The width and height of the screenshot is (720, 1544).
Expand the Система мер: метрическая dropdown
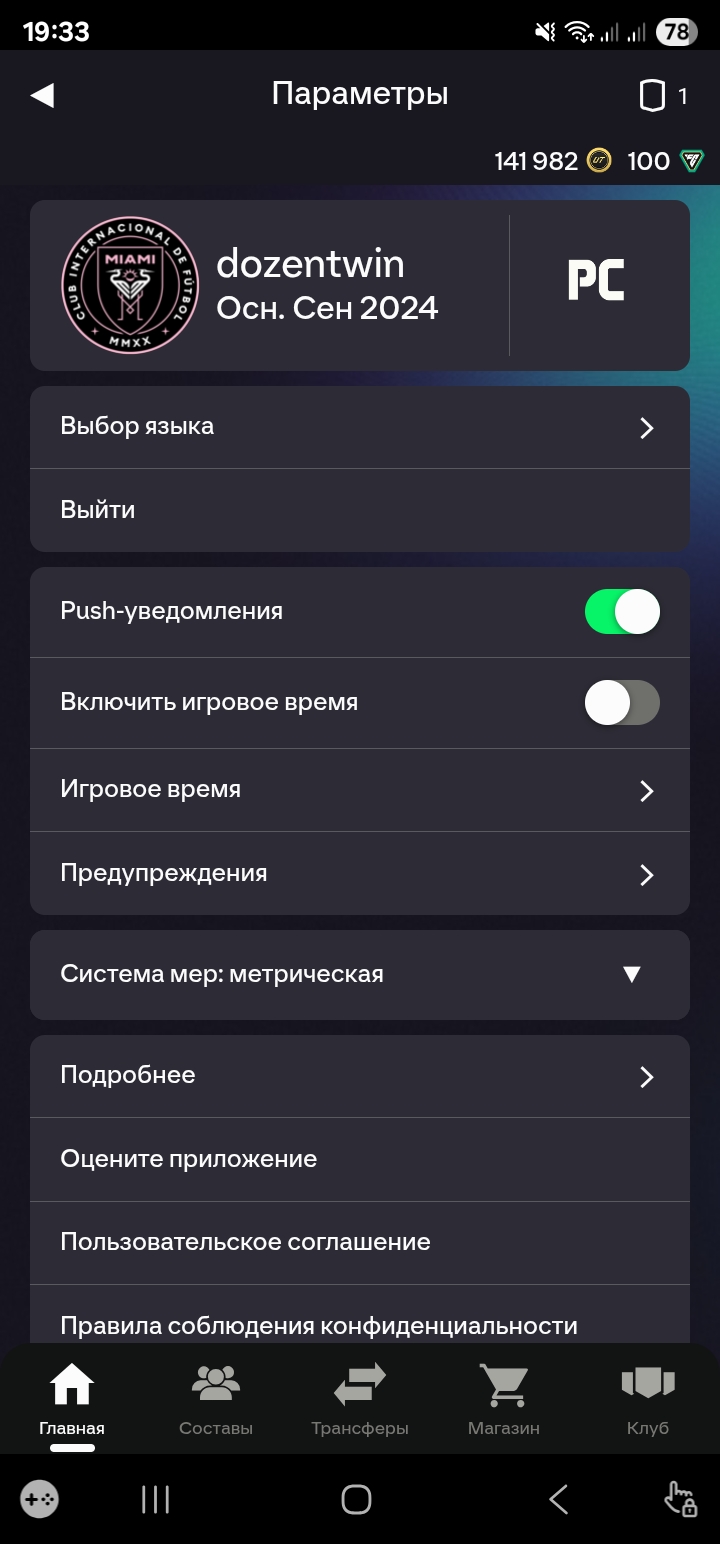tap(360, 975)
